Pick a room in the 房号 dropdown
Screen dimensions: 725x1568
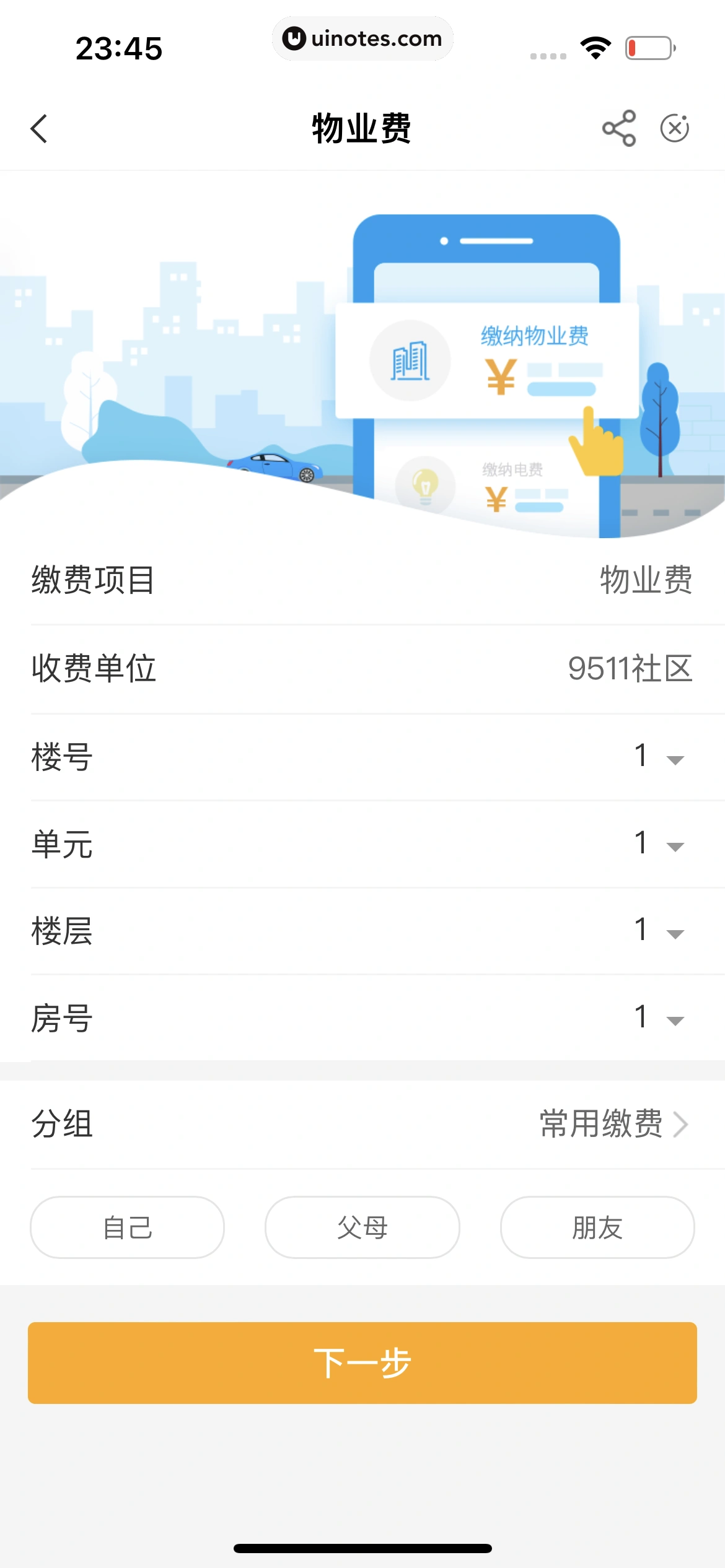[659, 1019]
